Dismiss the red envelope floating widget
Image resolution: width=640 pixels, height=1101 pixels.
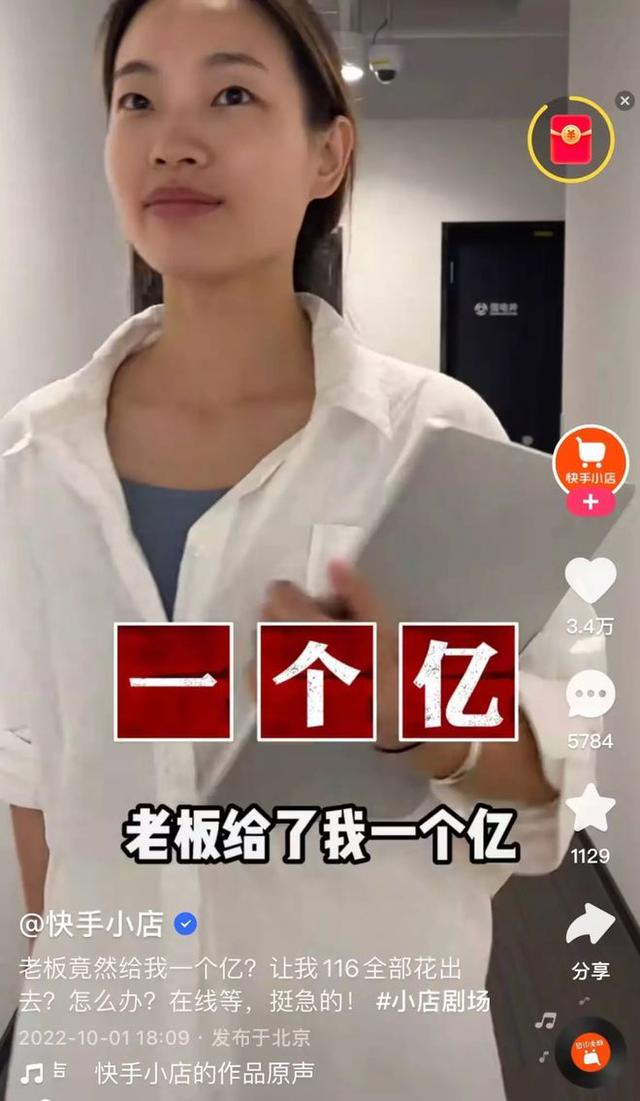pyautogui.click(x=625, y=100)
